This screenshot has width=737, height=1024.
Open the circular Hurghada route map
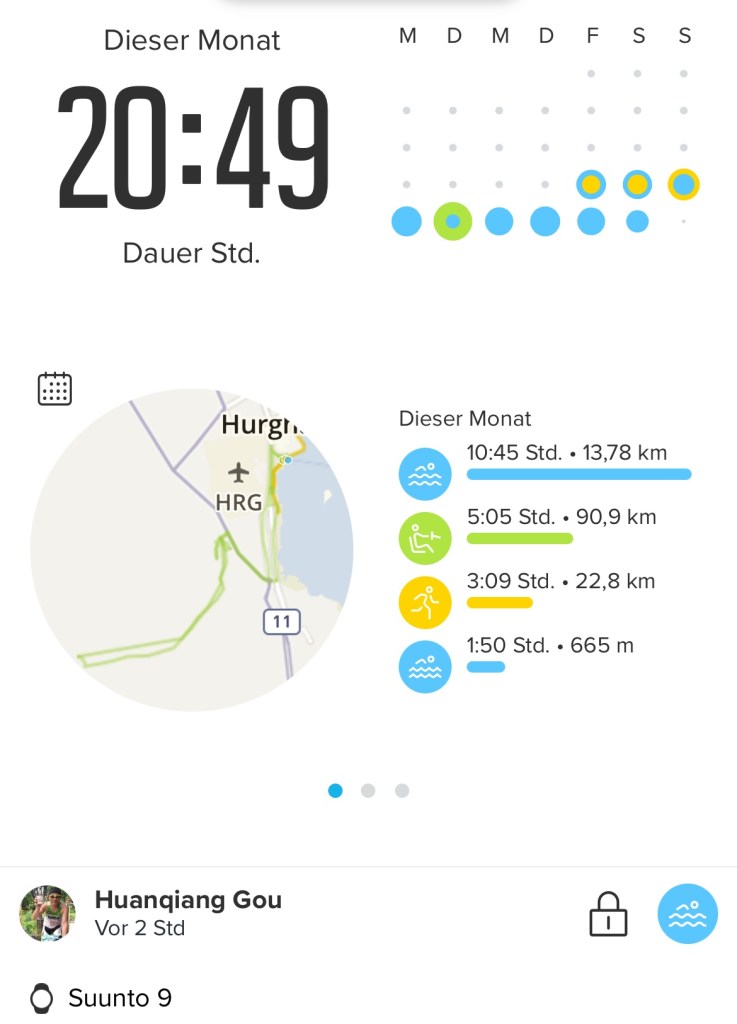pos(192,550)
